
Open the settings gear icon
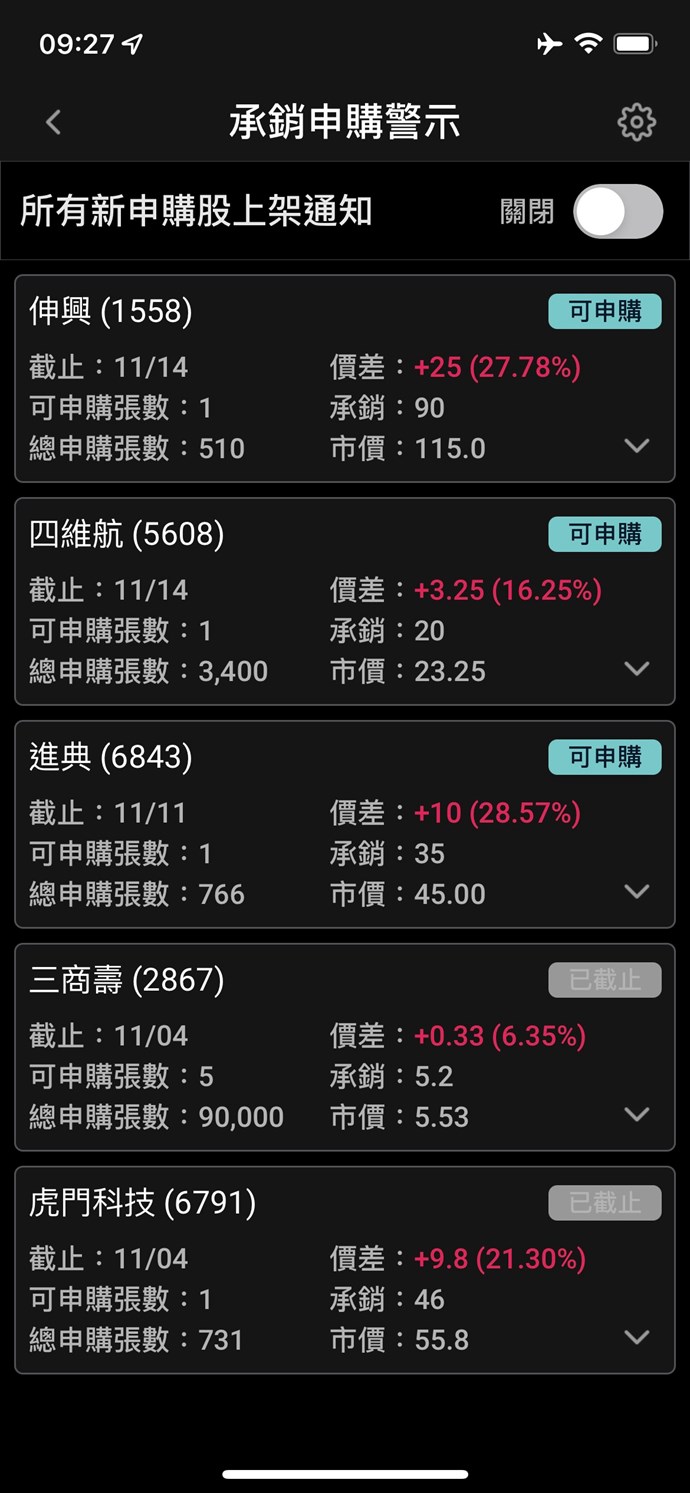click(636, 122)
